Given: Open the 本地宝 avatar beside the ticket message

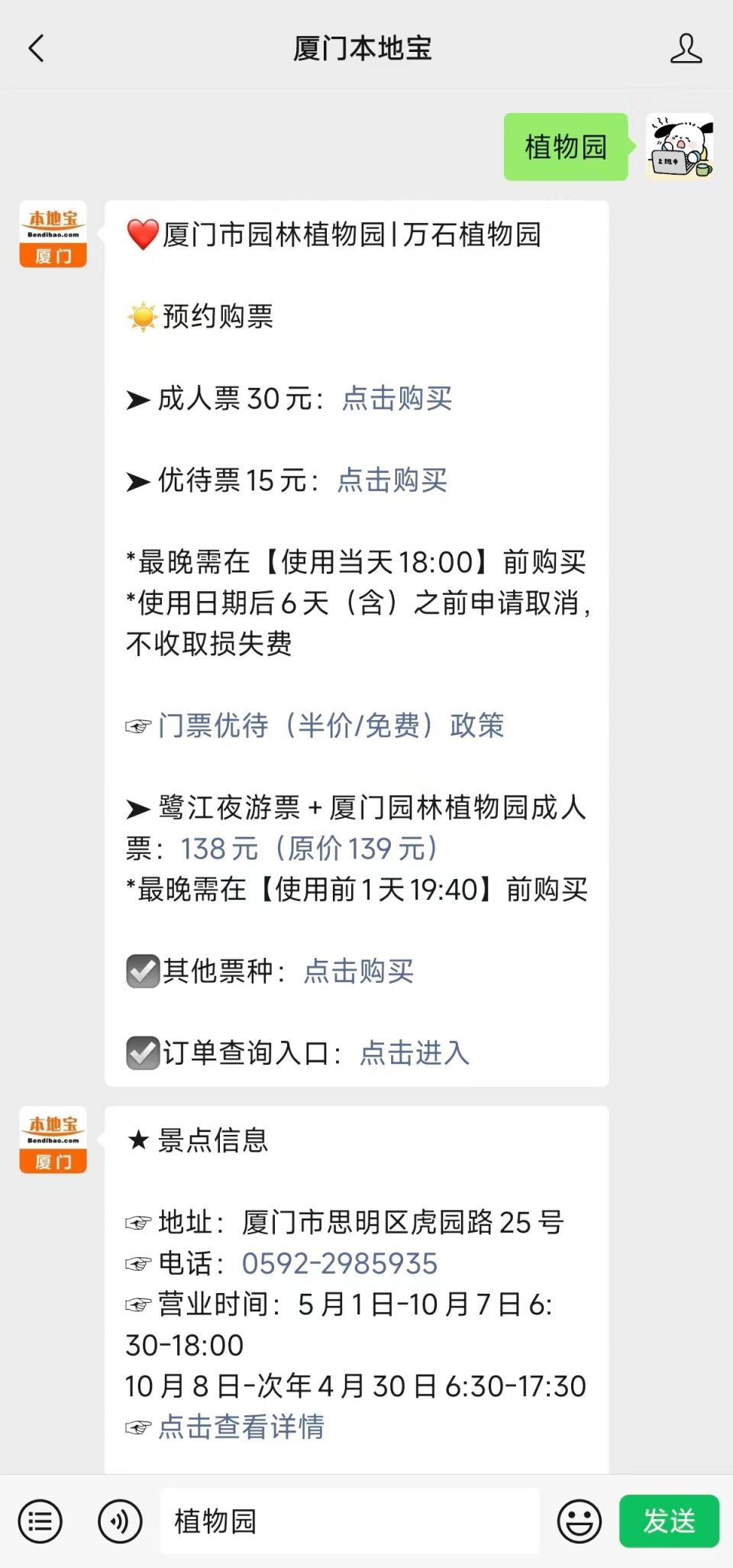Looking at the screenshot, I should (53, 234).
